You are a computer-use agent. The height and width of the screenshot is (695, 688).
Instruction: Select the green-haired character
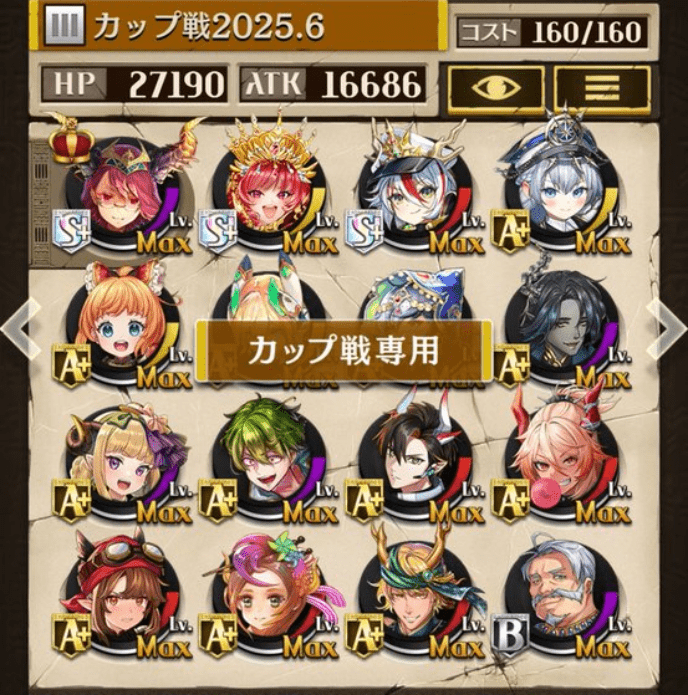pos(267,462)
